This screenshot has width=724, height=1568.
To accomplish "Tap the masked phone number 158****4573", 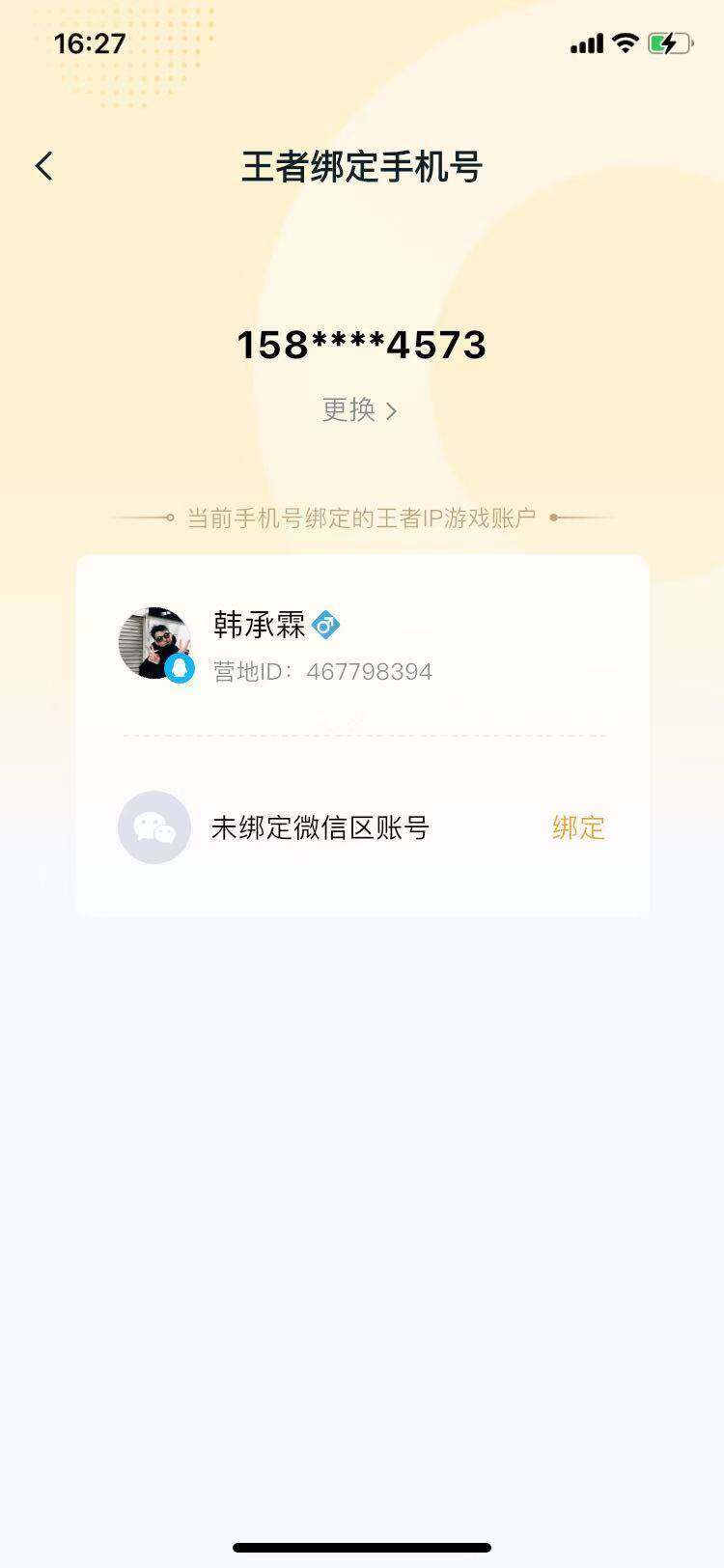I will point(362,346).
